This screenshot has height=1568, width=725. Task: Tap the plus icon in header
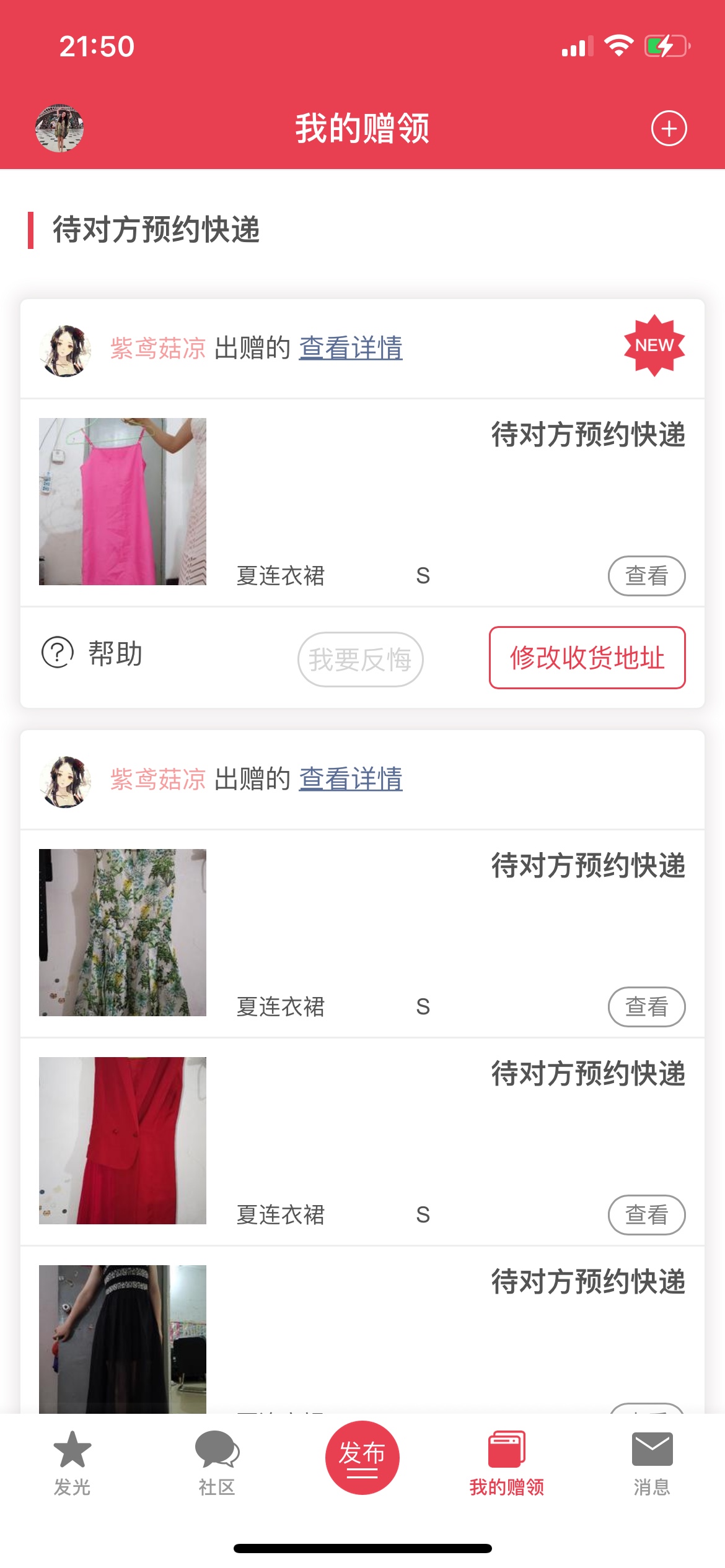[669, 129]
